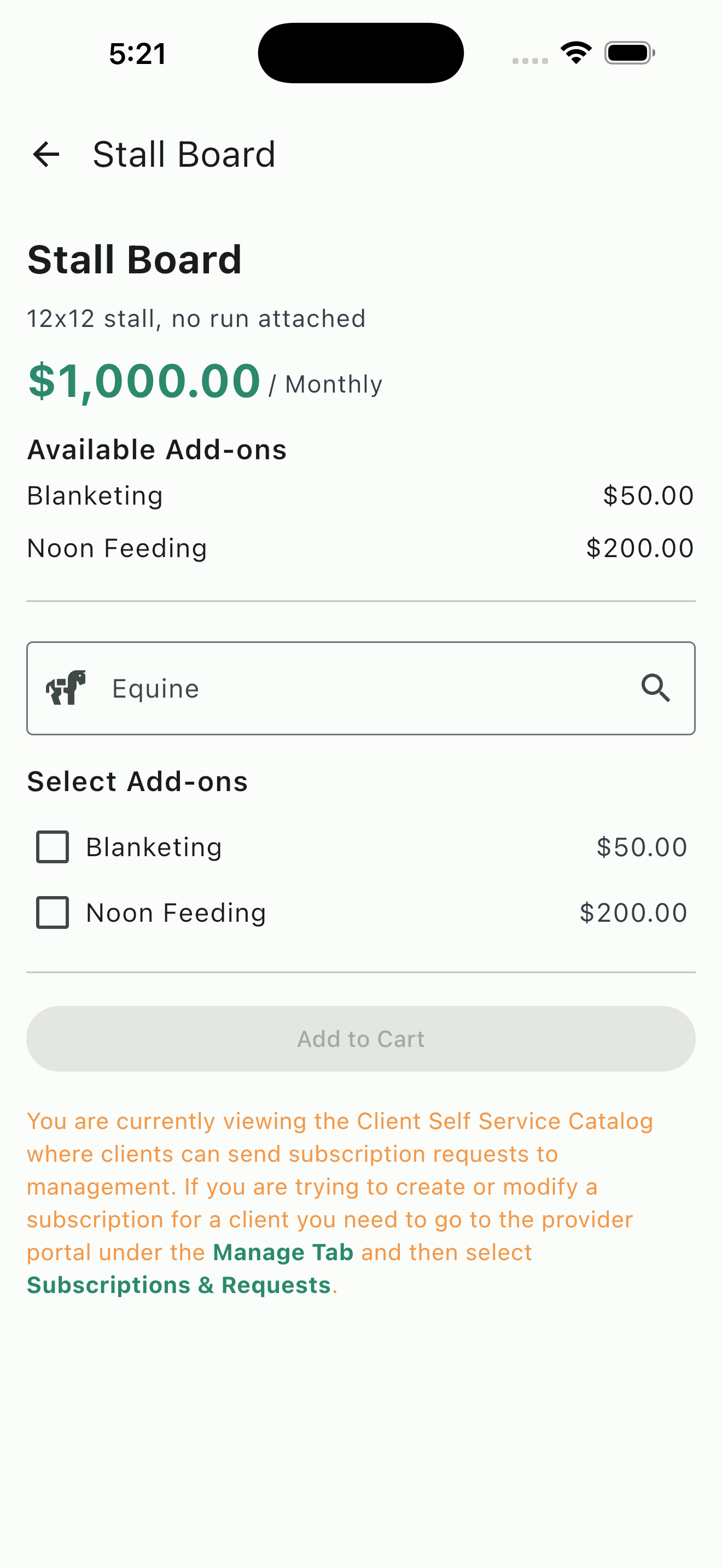Click the magnifying glass to search
The image size is (722, 1568).
click(657, 688)
